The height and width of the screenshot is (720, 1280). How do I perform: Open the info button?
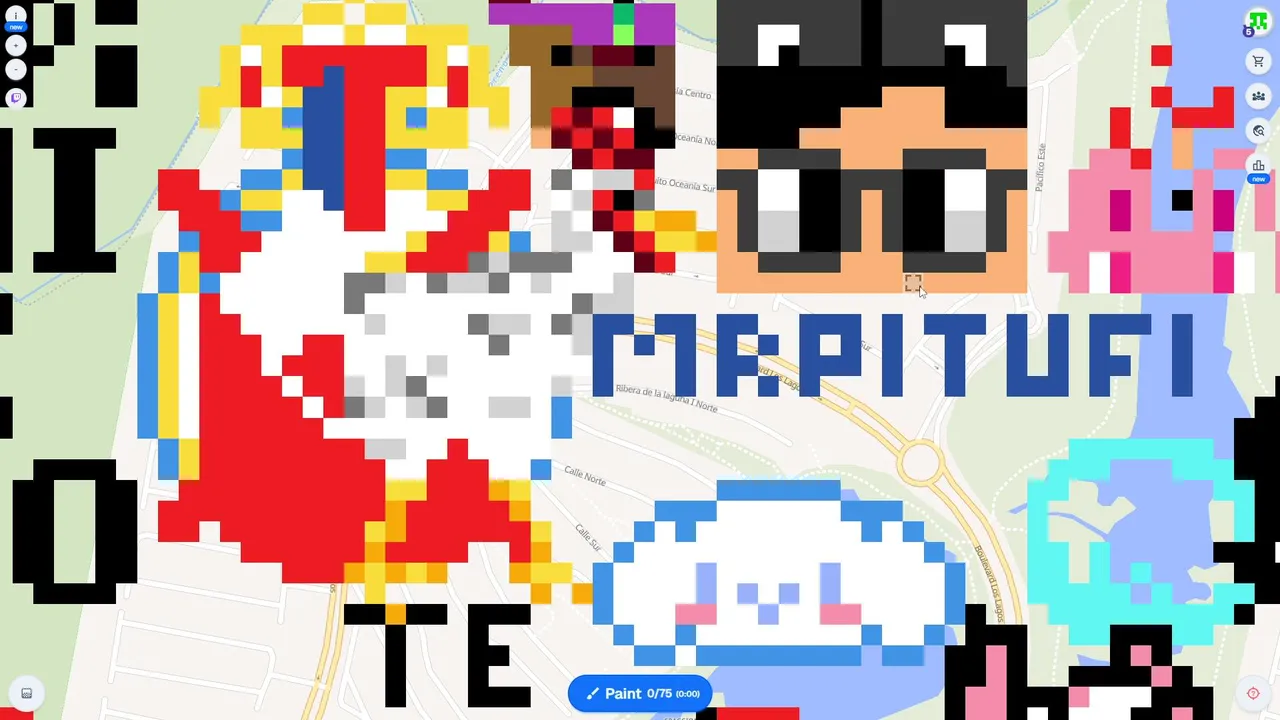(x=16, y=18)
